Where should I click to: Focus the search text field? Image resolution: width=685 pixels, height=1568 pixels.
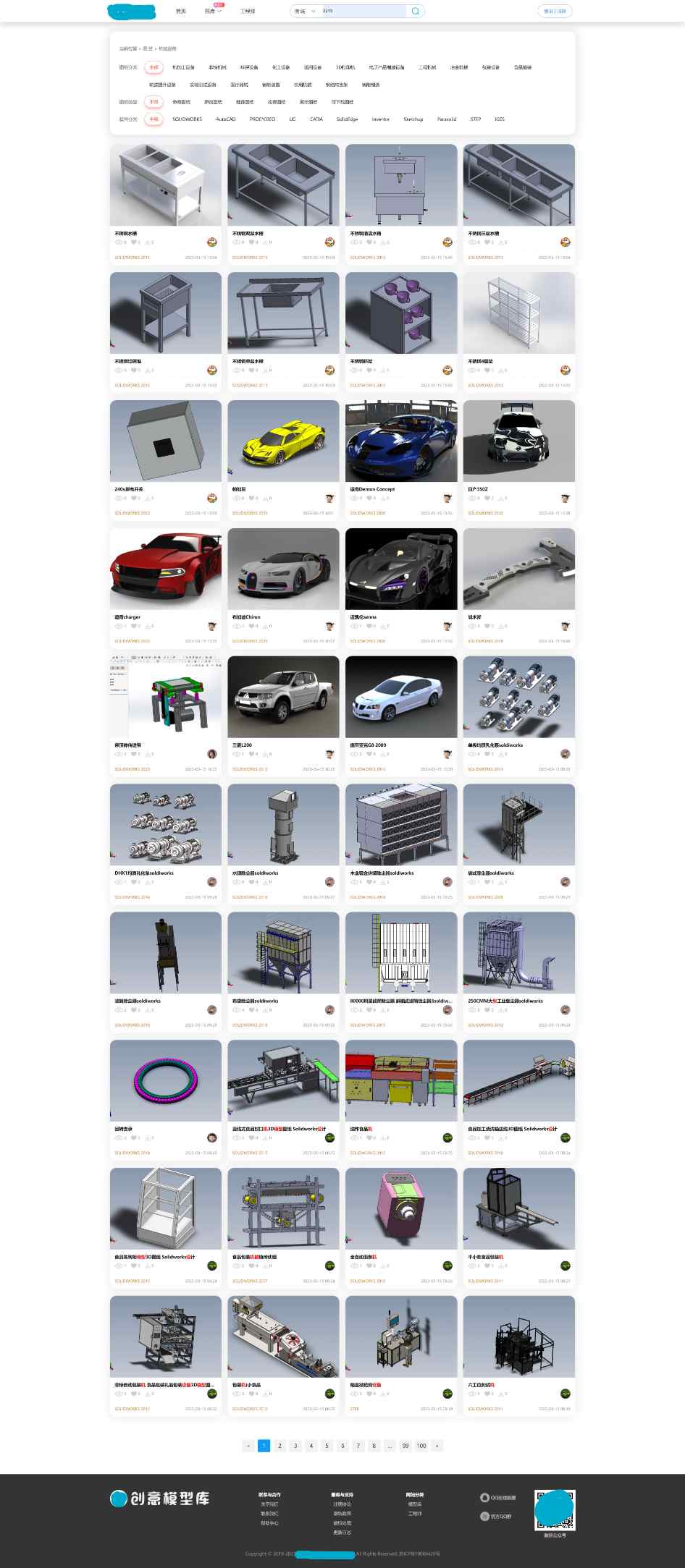(362, 12)
